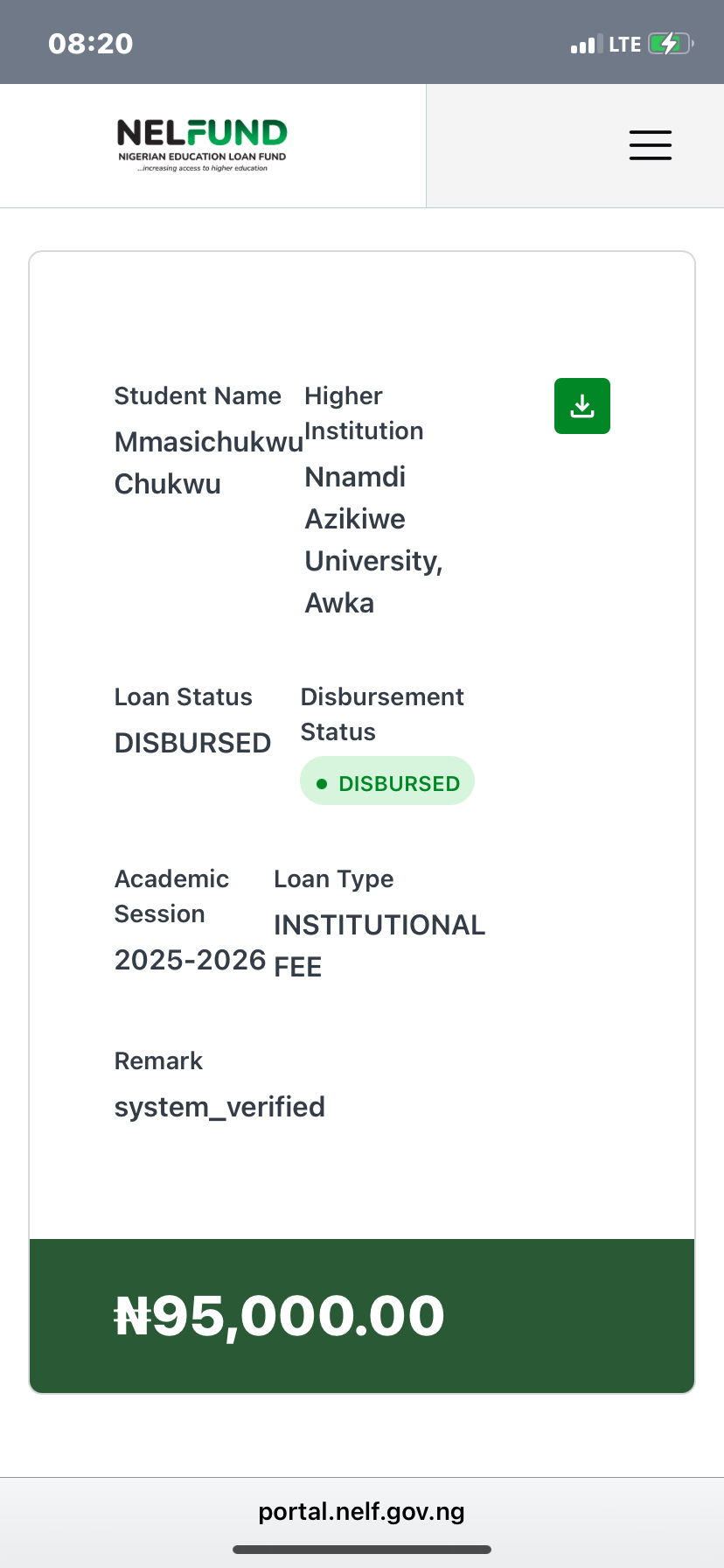Expand the Remark system_verified entry
This screenshot has height=1568, width=724.
[219, 1085]
